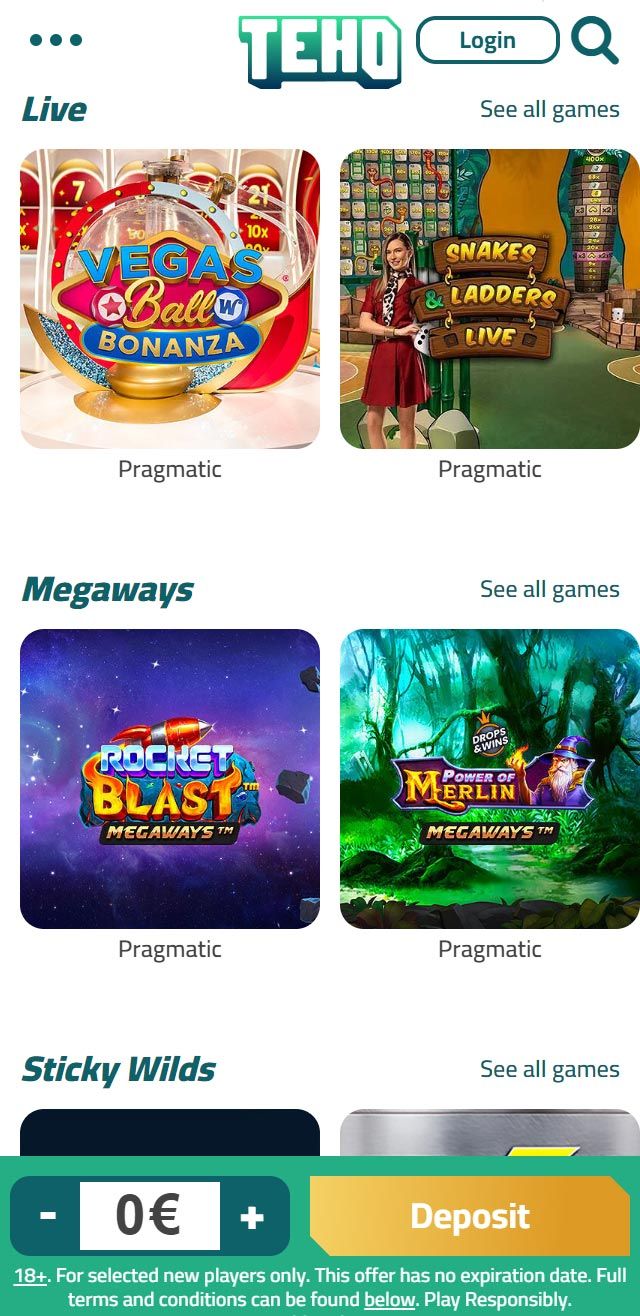640x1316 pixels.
Task: Edit the 0€ deposit amount field
Action: (150, 1216)
